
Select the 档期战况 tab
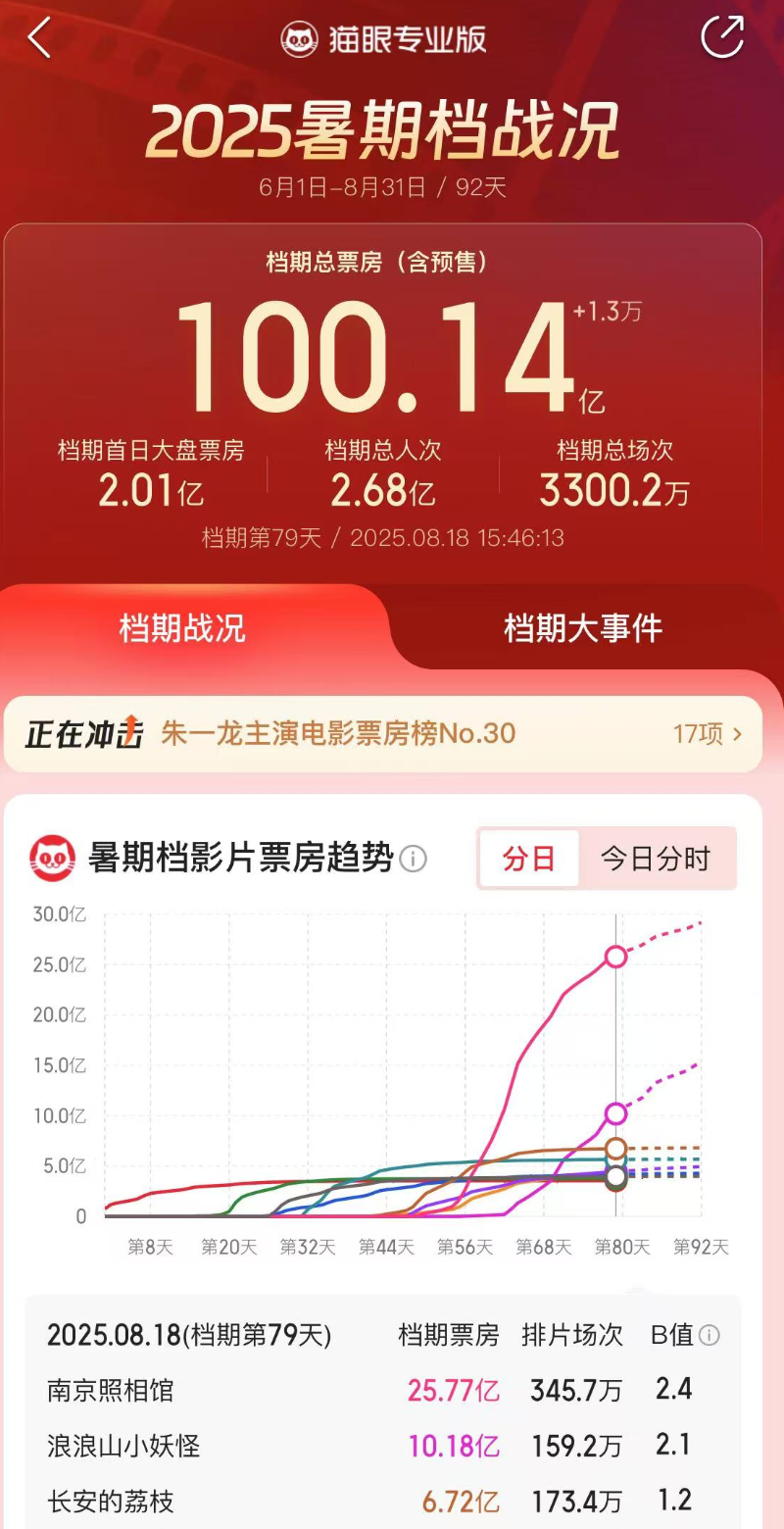[x=182, y=627]
